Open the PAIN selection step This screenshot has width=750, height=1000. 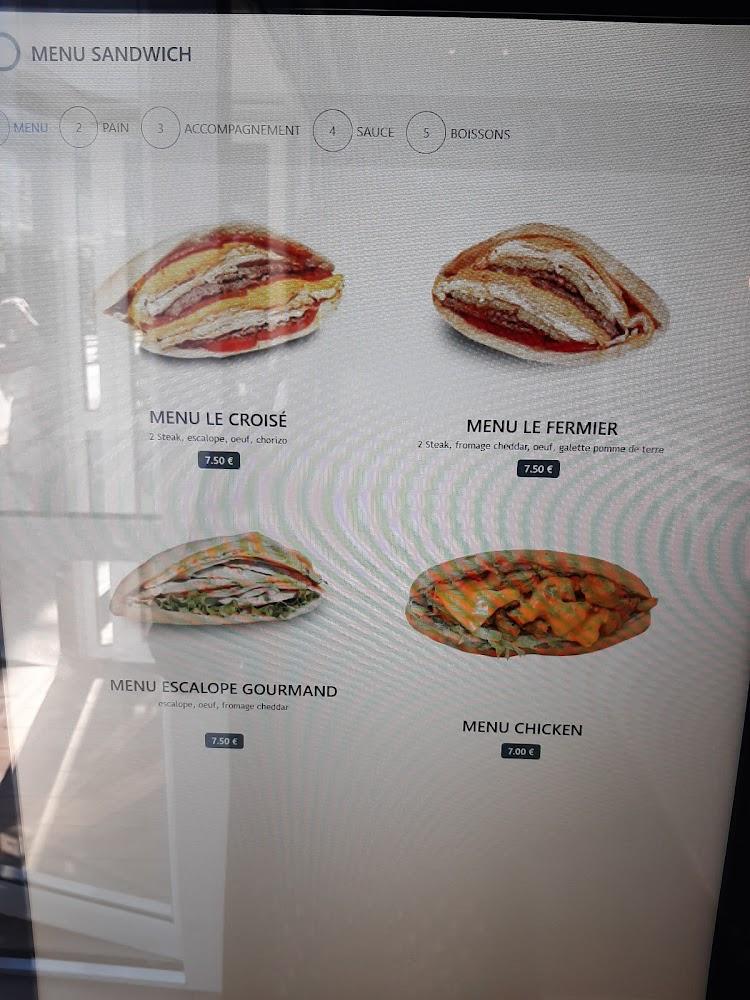pyautogui.click(x=114, y=128)
